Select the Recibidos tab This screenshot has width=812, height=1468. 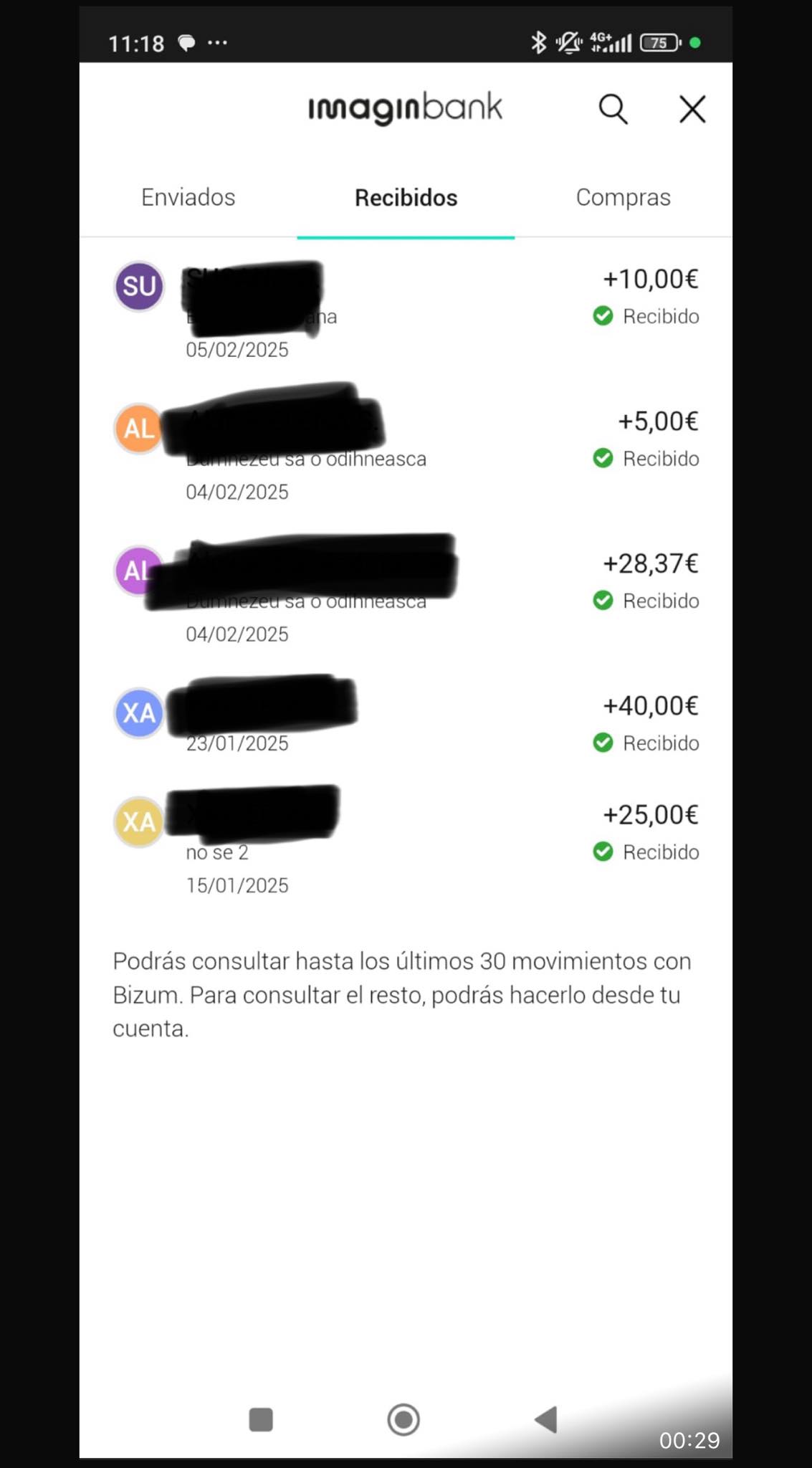coord(406,197)
